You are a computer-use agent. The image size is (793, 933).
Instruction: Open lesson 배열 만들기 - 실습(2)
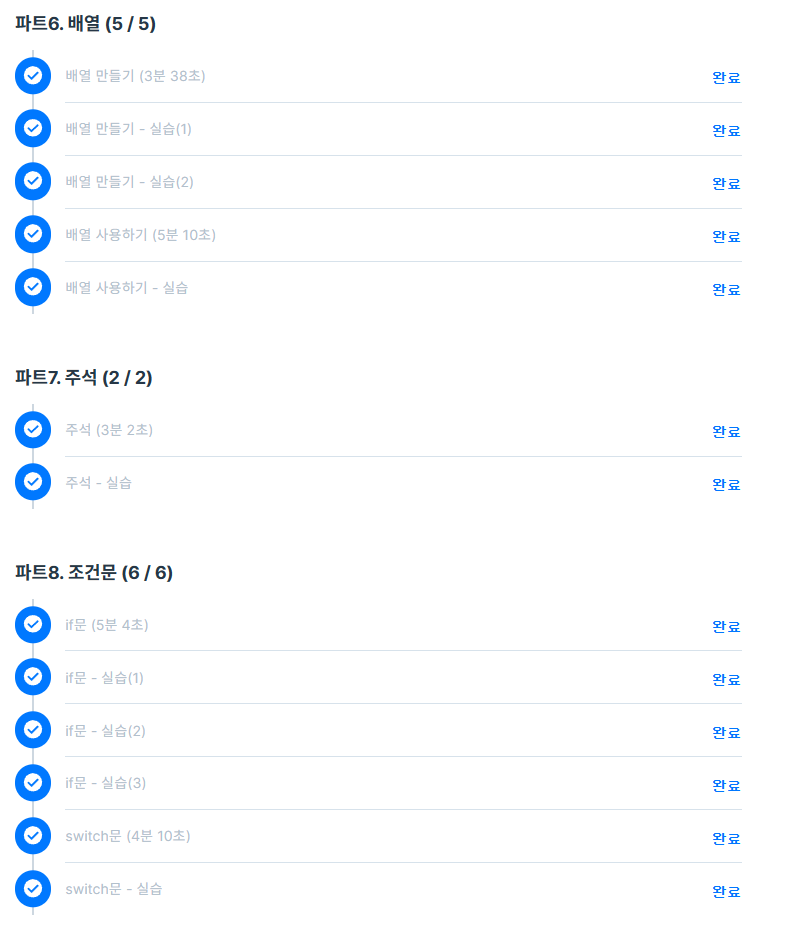(129, 182)
